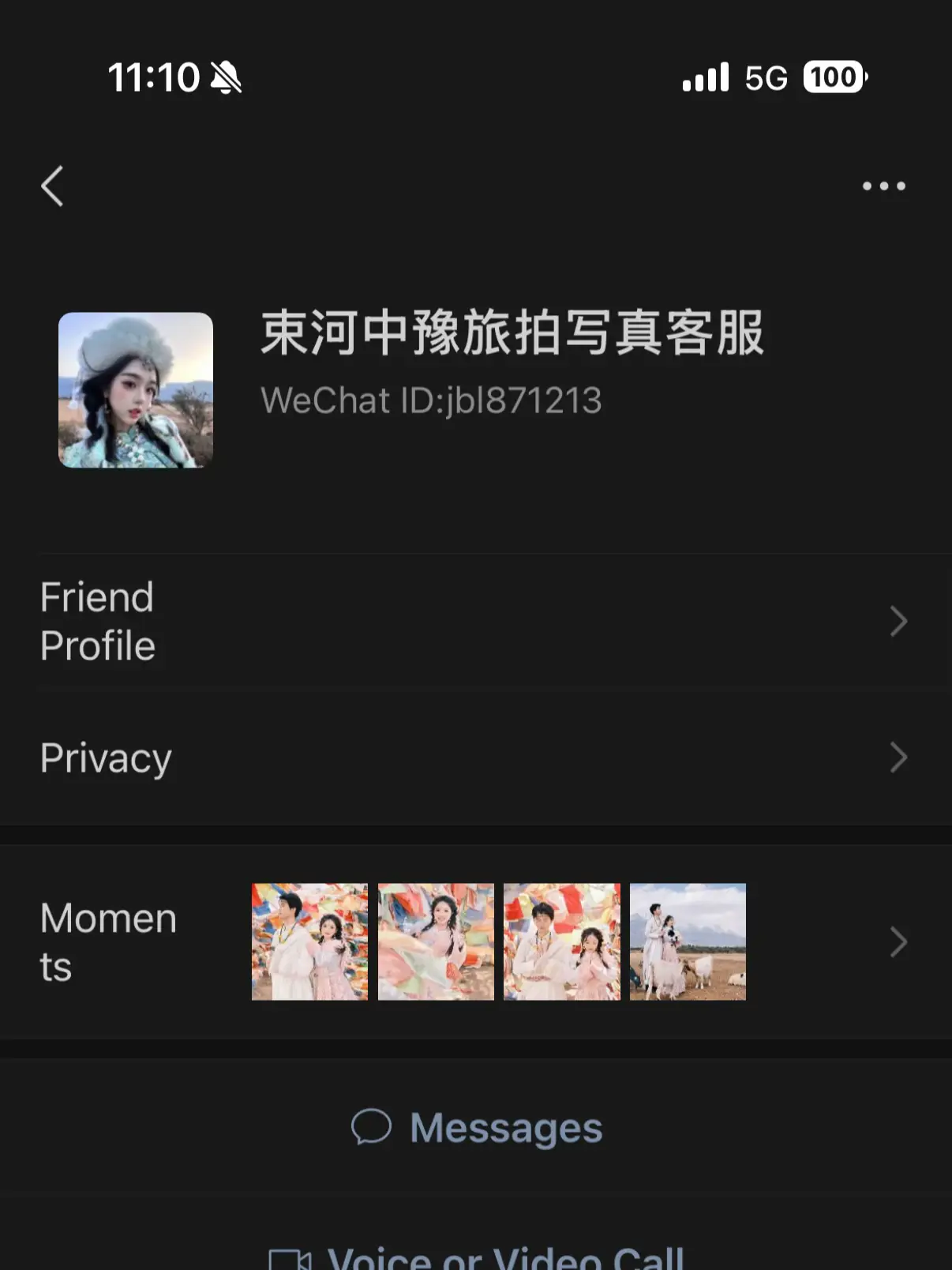Open this contact's Moments
The height and width of the screenshot is (1270, 952).
coord(474,942)
